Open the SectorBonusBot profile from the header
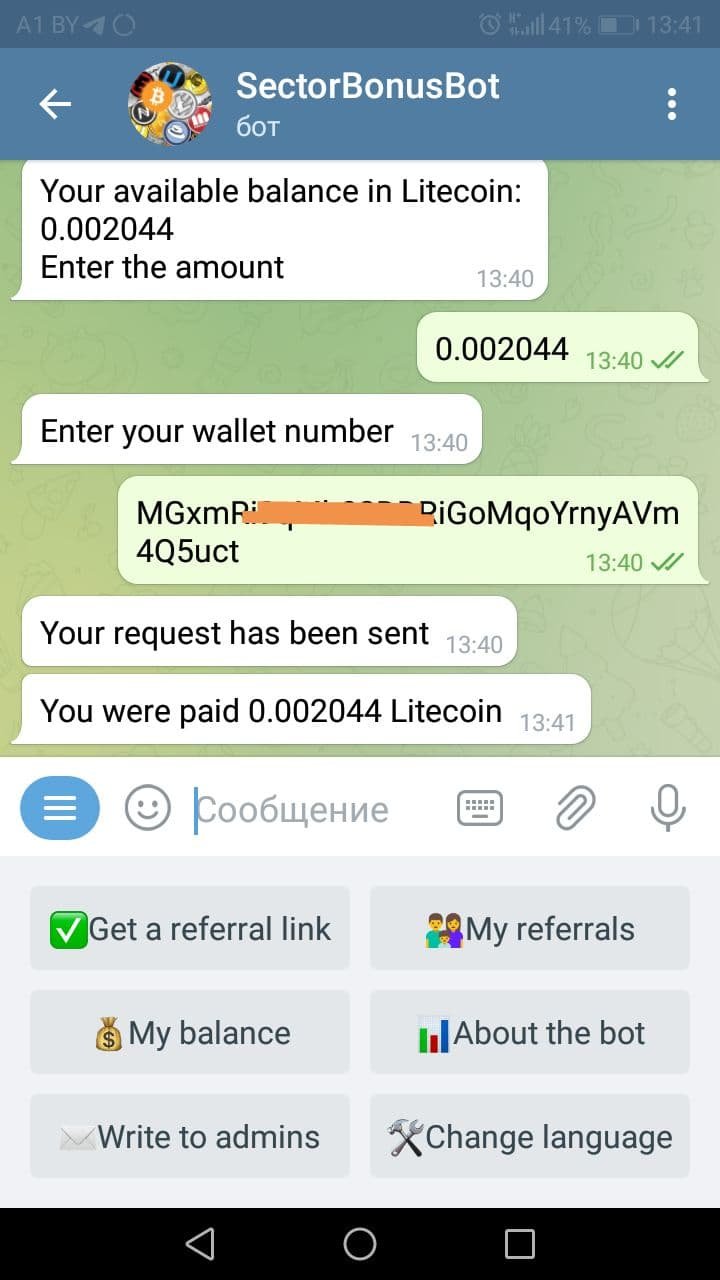Screen dimensions: 720x1280 pos(366,103)
